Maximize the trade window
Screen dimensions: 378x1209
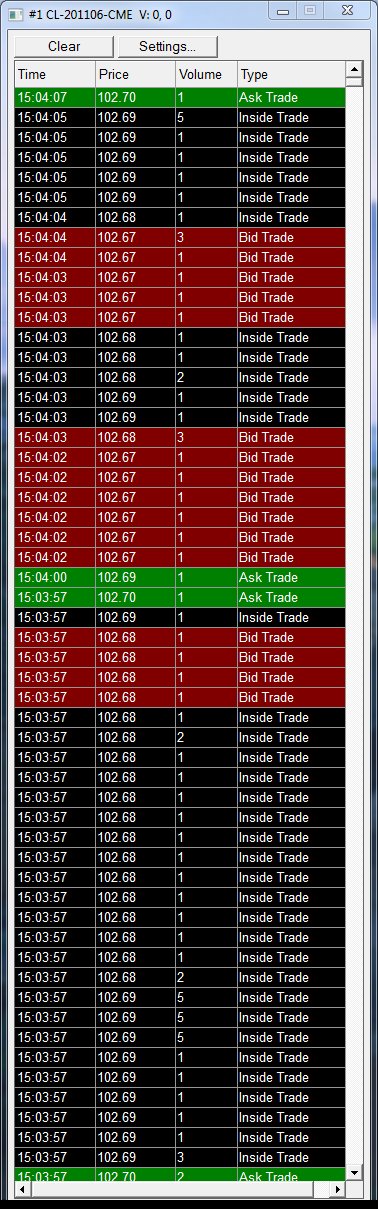pyautogui.click(x=309, y=10)
